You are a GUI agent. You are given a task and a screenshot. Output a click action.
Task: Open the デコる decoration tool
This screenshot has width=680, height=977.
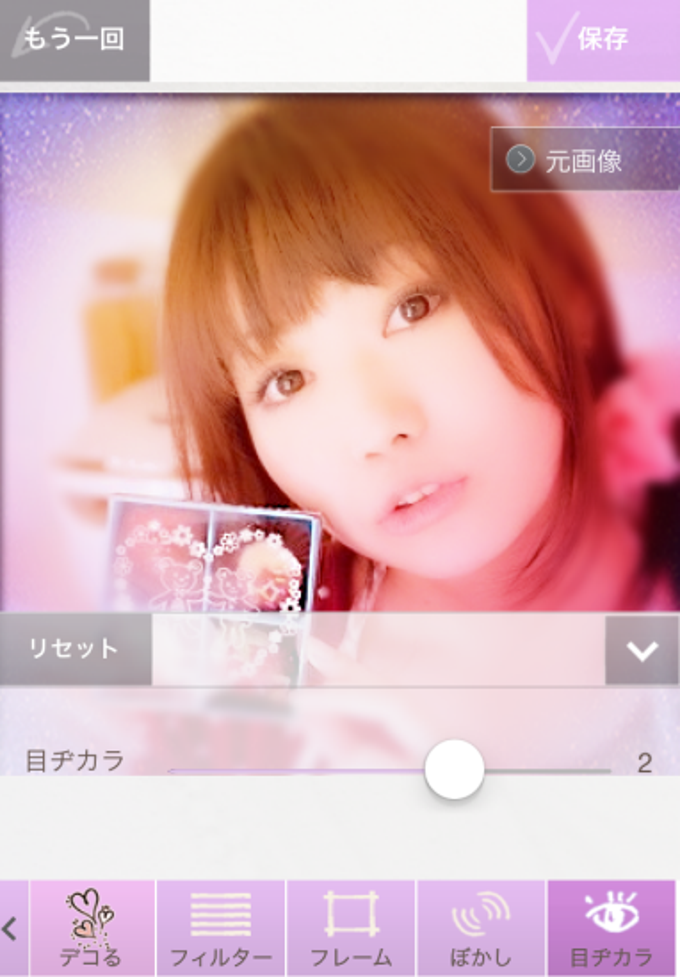92,928
